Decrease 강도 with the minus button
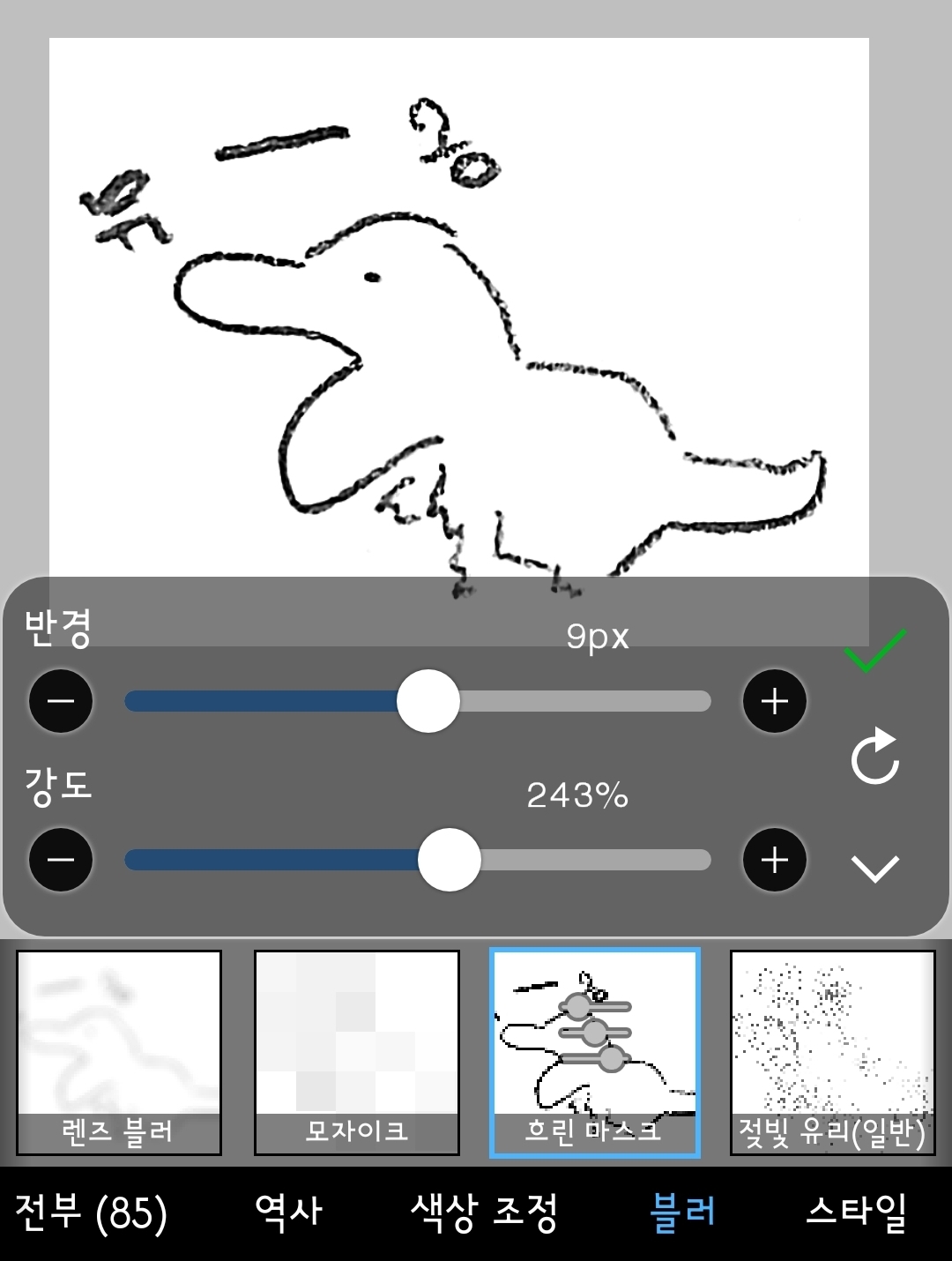Image resolution: width=952 pixels, height=1261 pixels. [61, 860]
